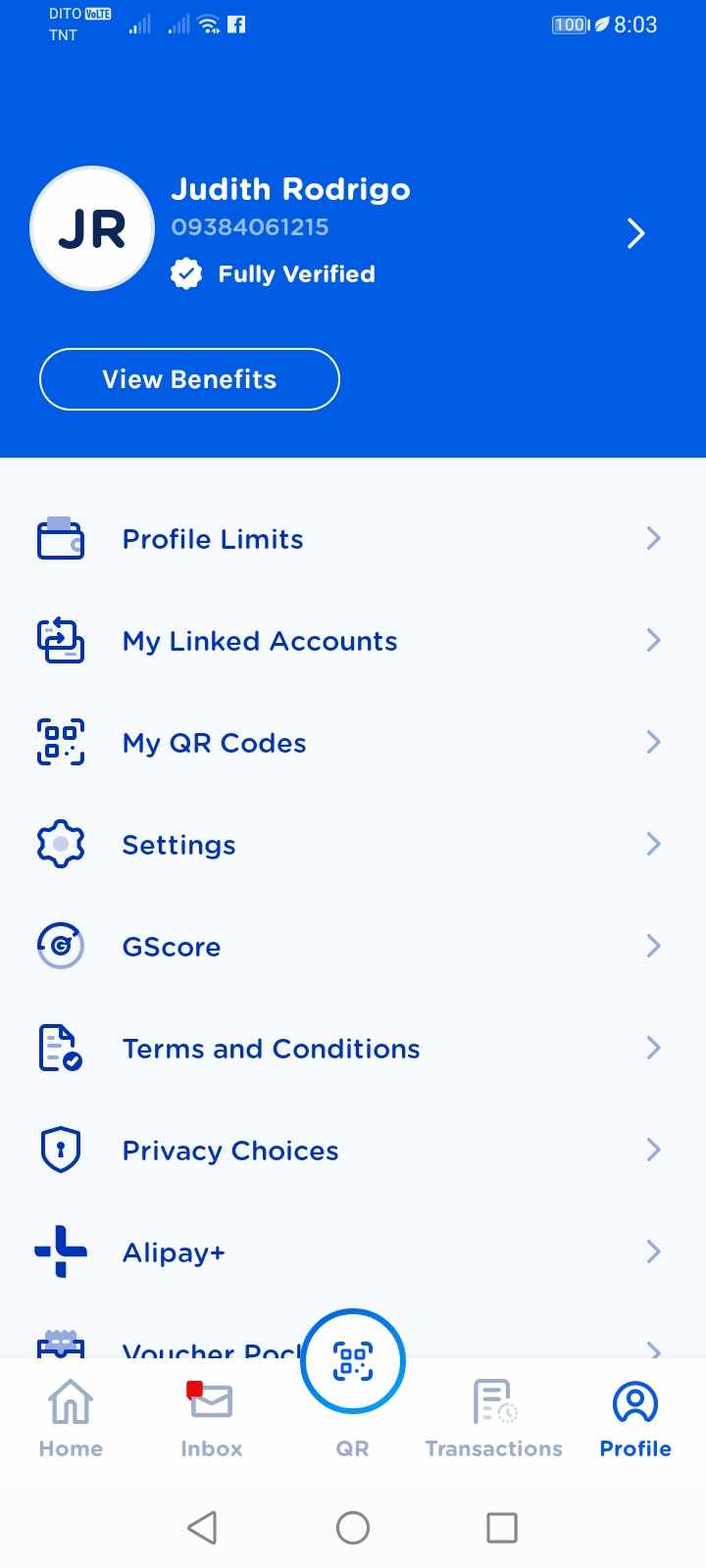Read Terms and Conditions

click(348, 1049)
